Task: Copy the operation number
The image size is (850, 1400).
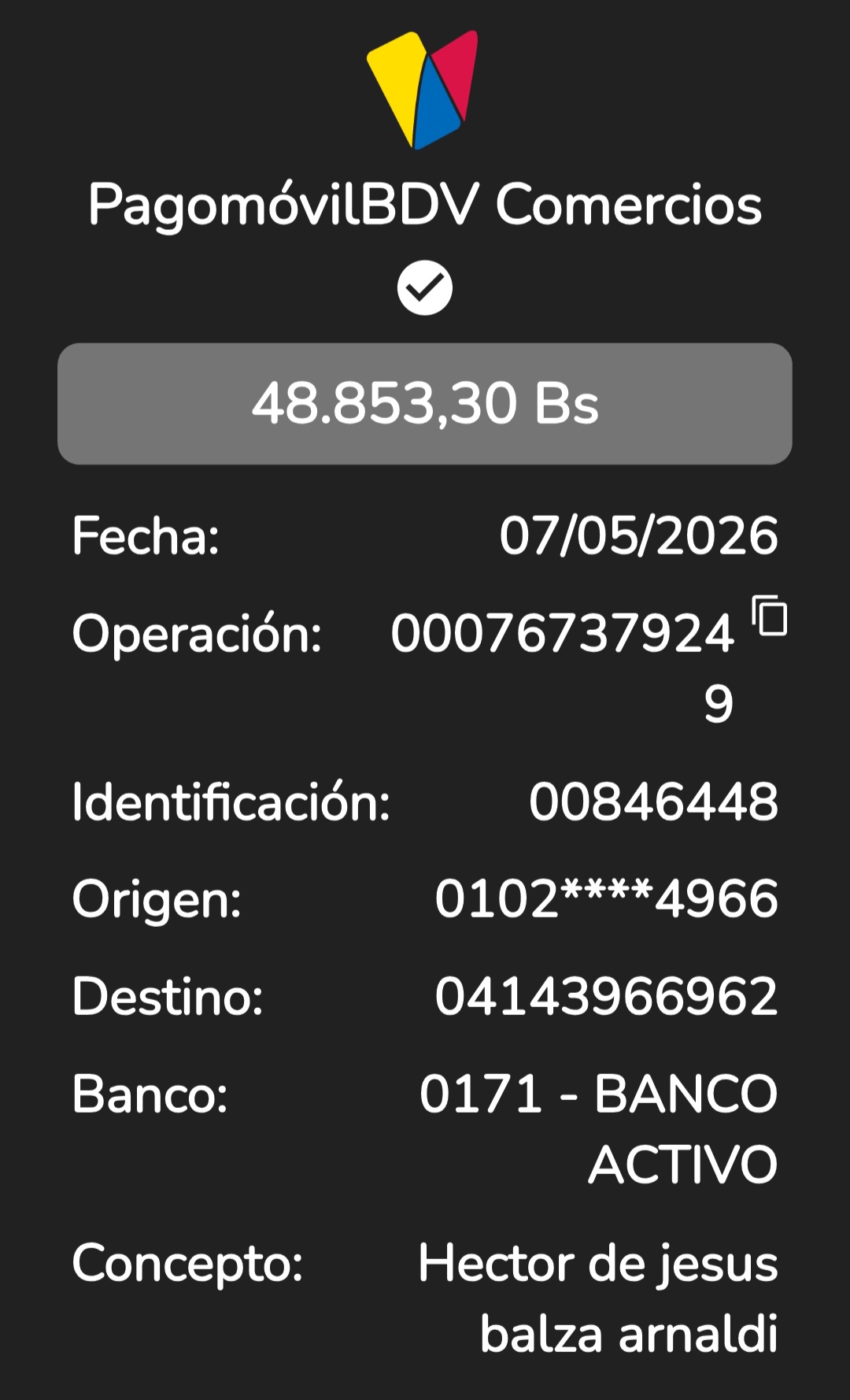Action: (x=769, y=615)
